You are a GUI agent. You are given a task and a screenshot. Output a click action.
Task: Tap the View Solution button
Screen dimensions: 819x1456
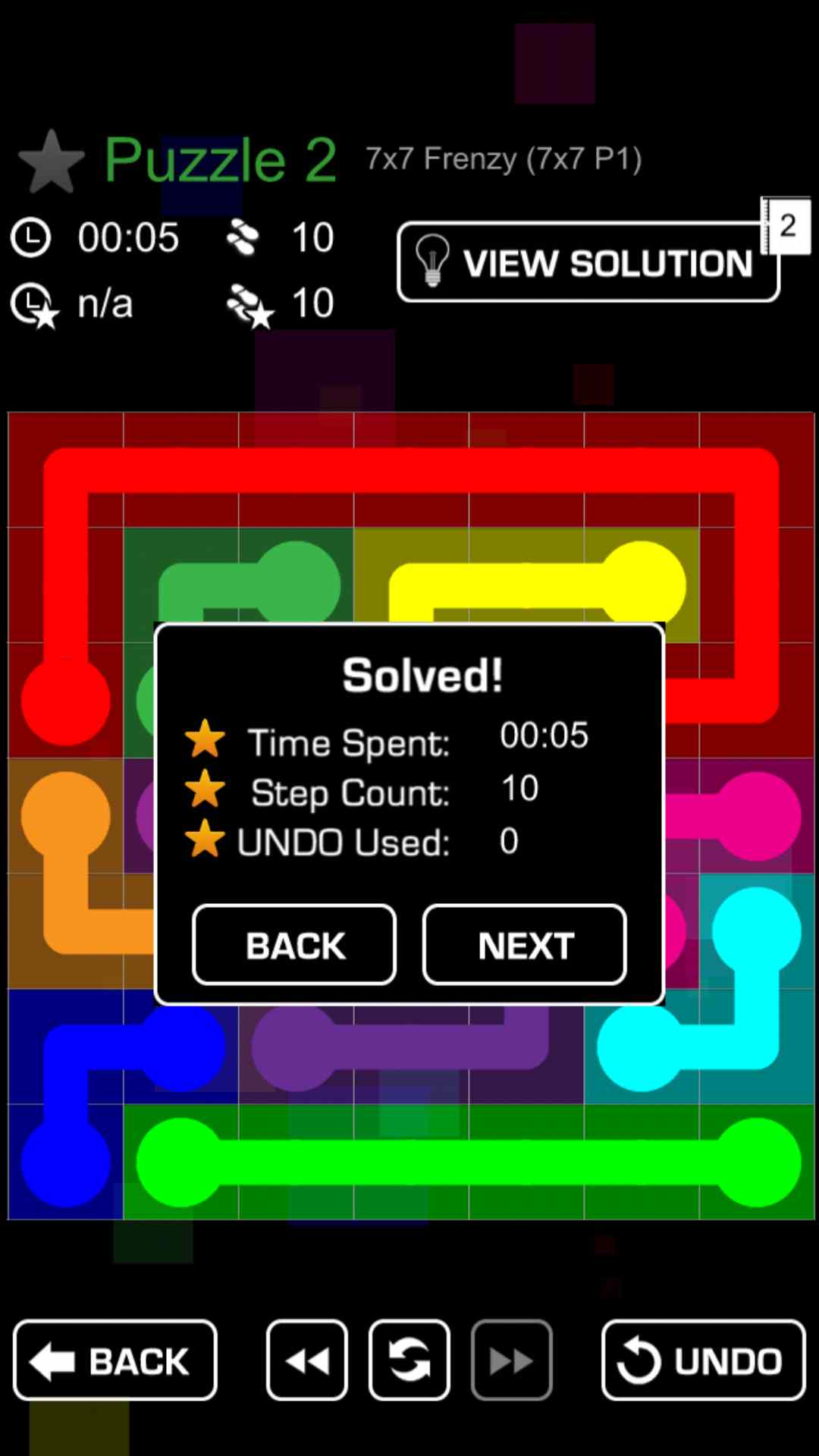pos(588,262)
